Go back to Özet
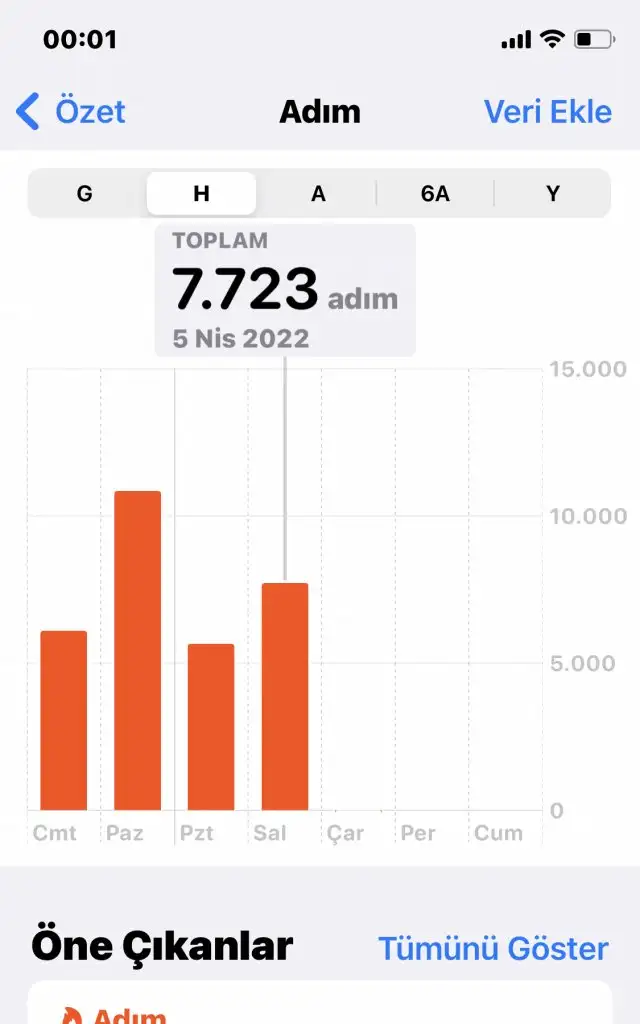Viewport: 640px width, 1024px height. [x=72, y=111]
